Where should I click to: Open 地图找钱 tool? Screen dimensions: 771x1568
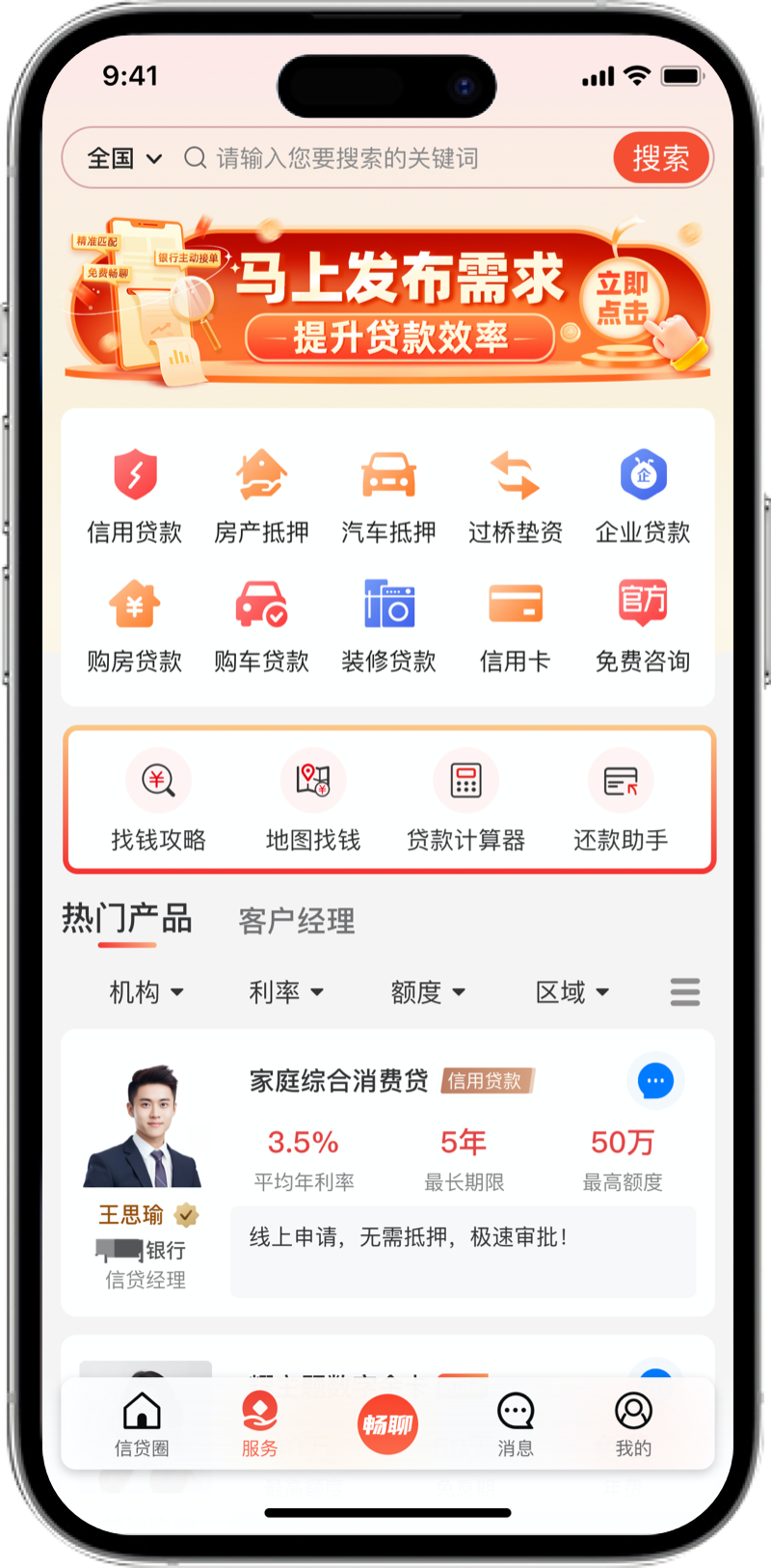(312, 800)
